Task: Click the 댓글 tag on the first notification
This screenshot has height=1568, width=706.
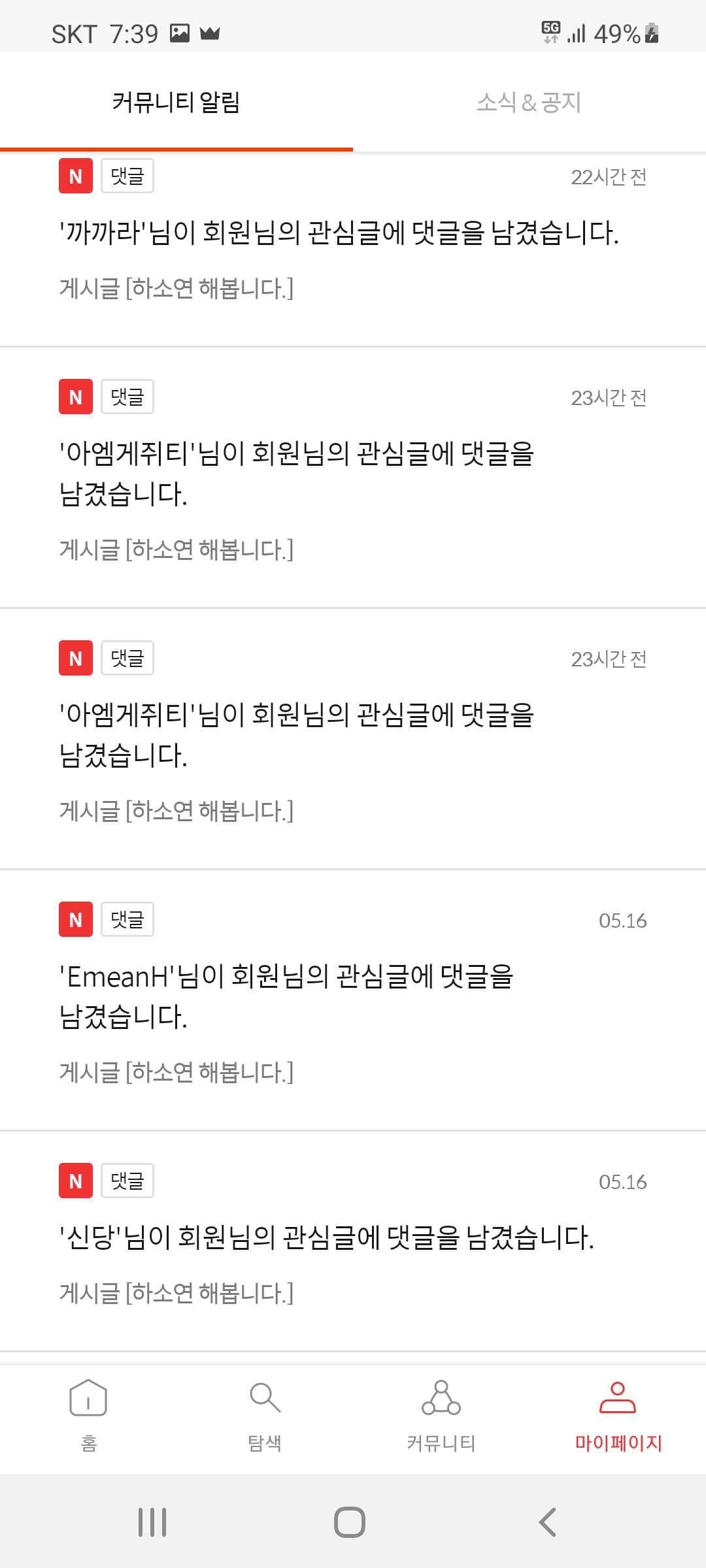Action: pos(127,176)
